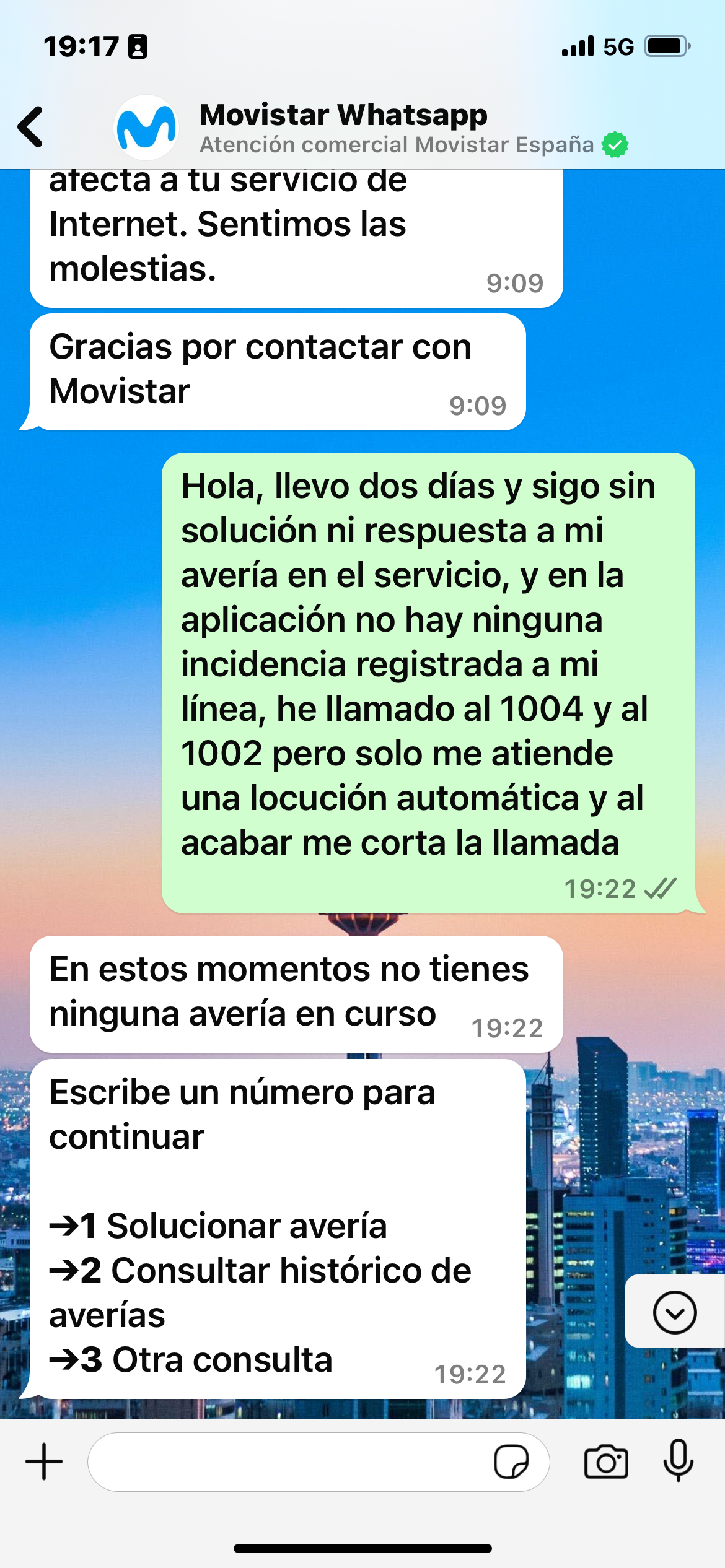Launch the camera to send a photo

pyautogui.click(x=606, y=1461)
